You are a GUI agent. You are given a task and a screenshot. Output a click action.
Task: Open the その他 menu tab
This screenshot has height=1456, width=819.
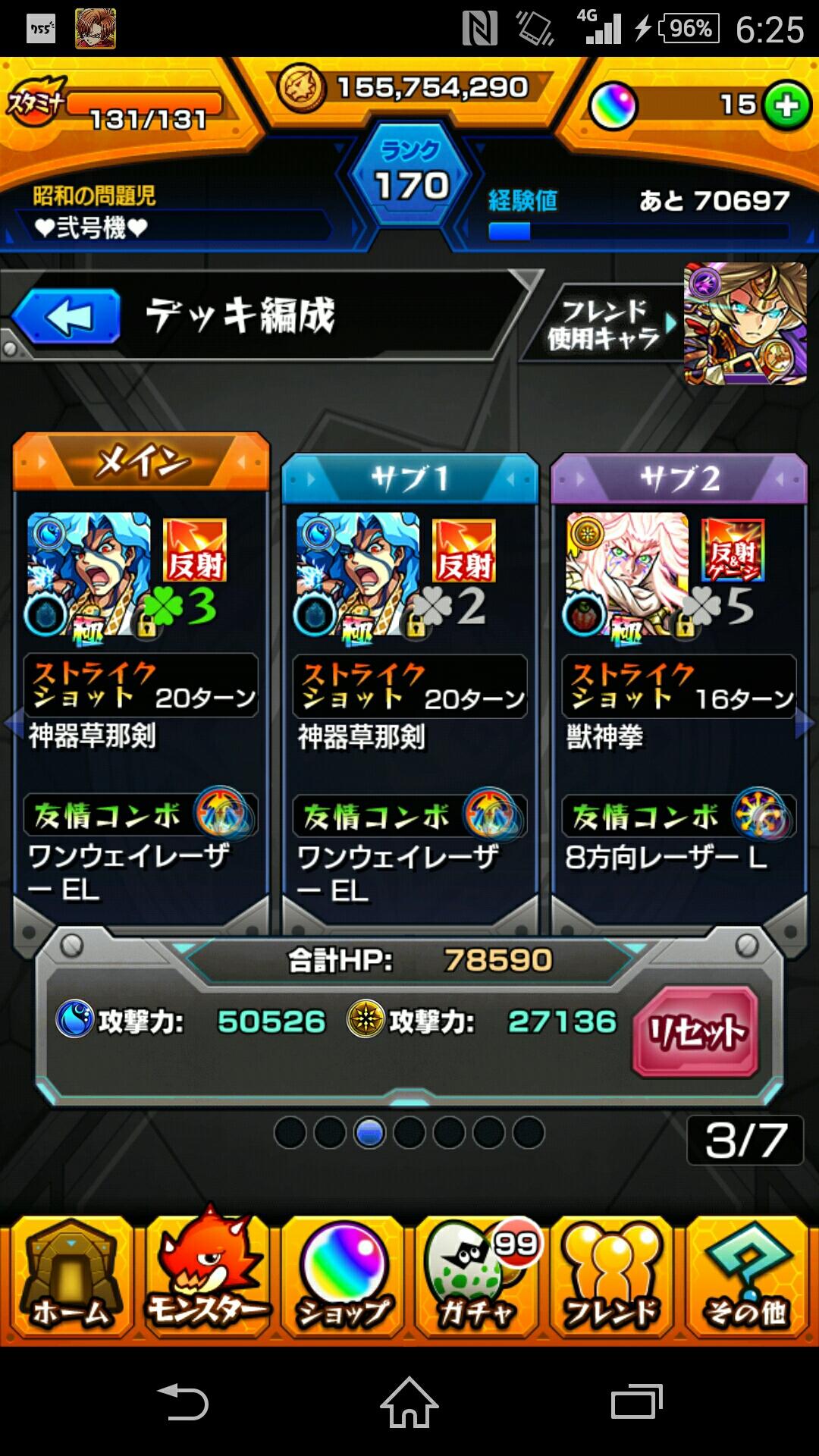pos(747,1276)
